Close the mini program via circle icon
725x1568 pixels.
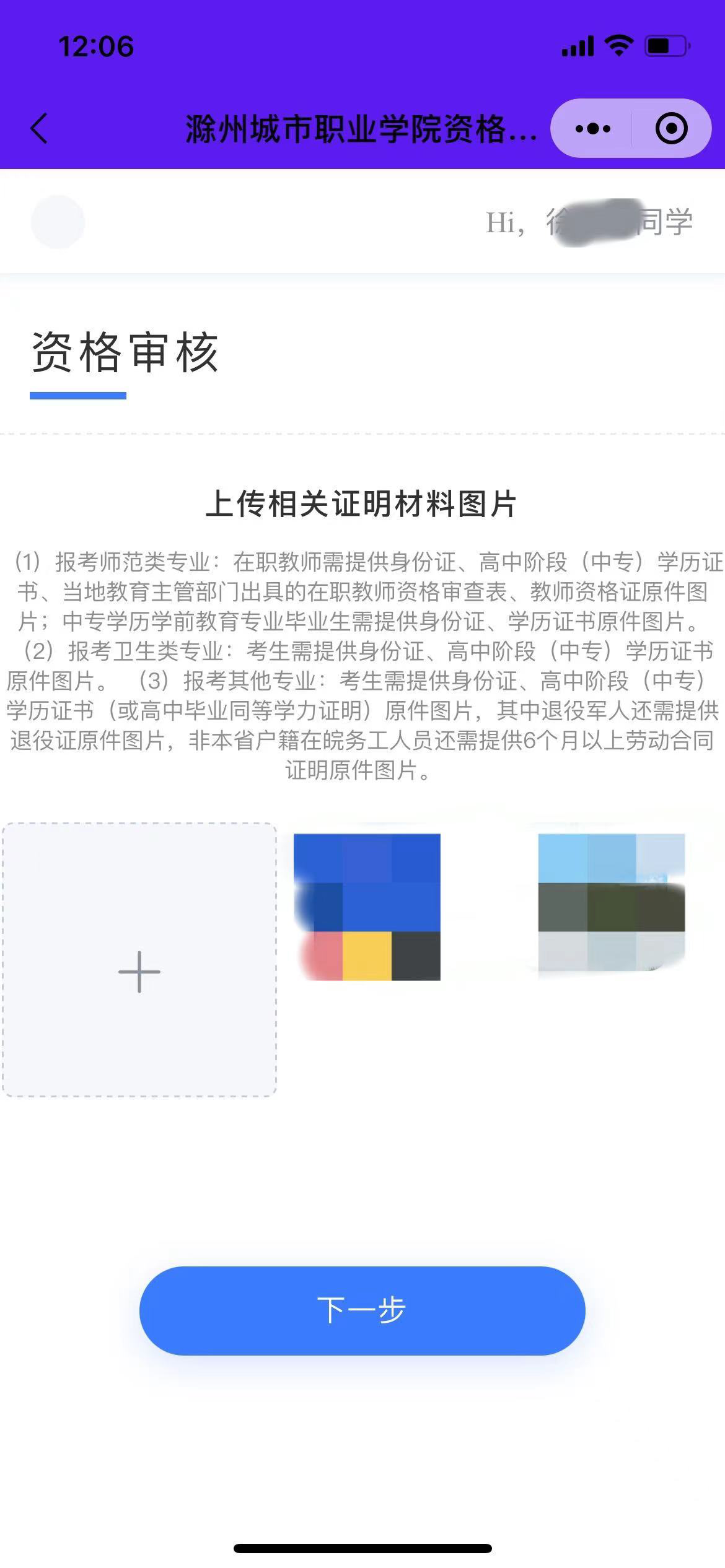coord(671,129)
